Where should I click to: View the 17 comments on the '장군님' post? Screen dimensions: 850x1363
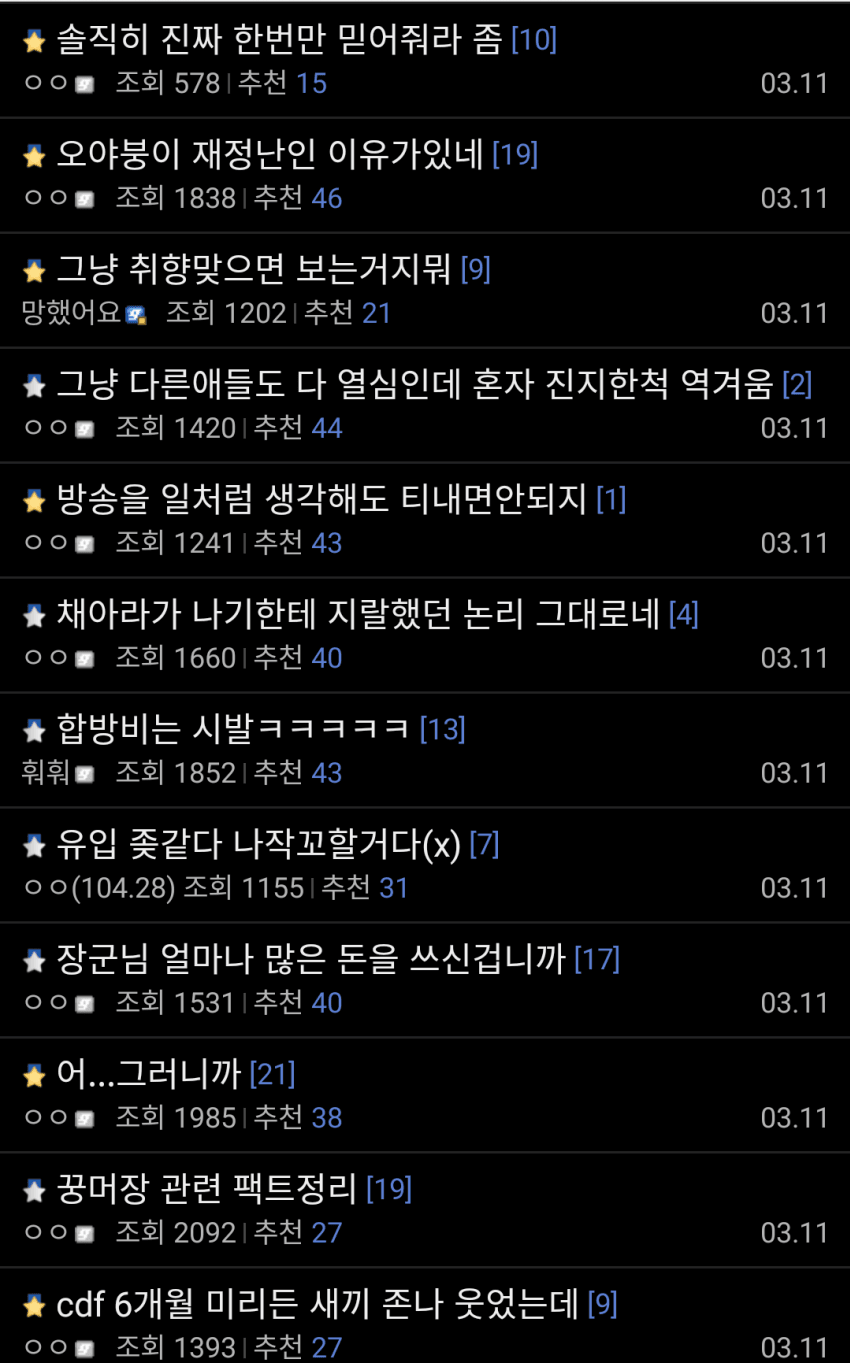pos(597,960)
